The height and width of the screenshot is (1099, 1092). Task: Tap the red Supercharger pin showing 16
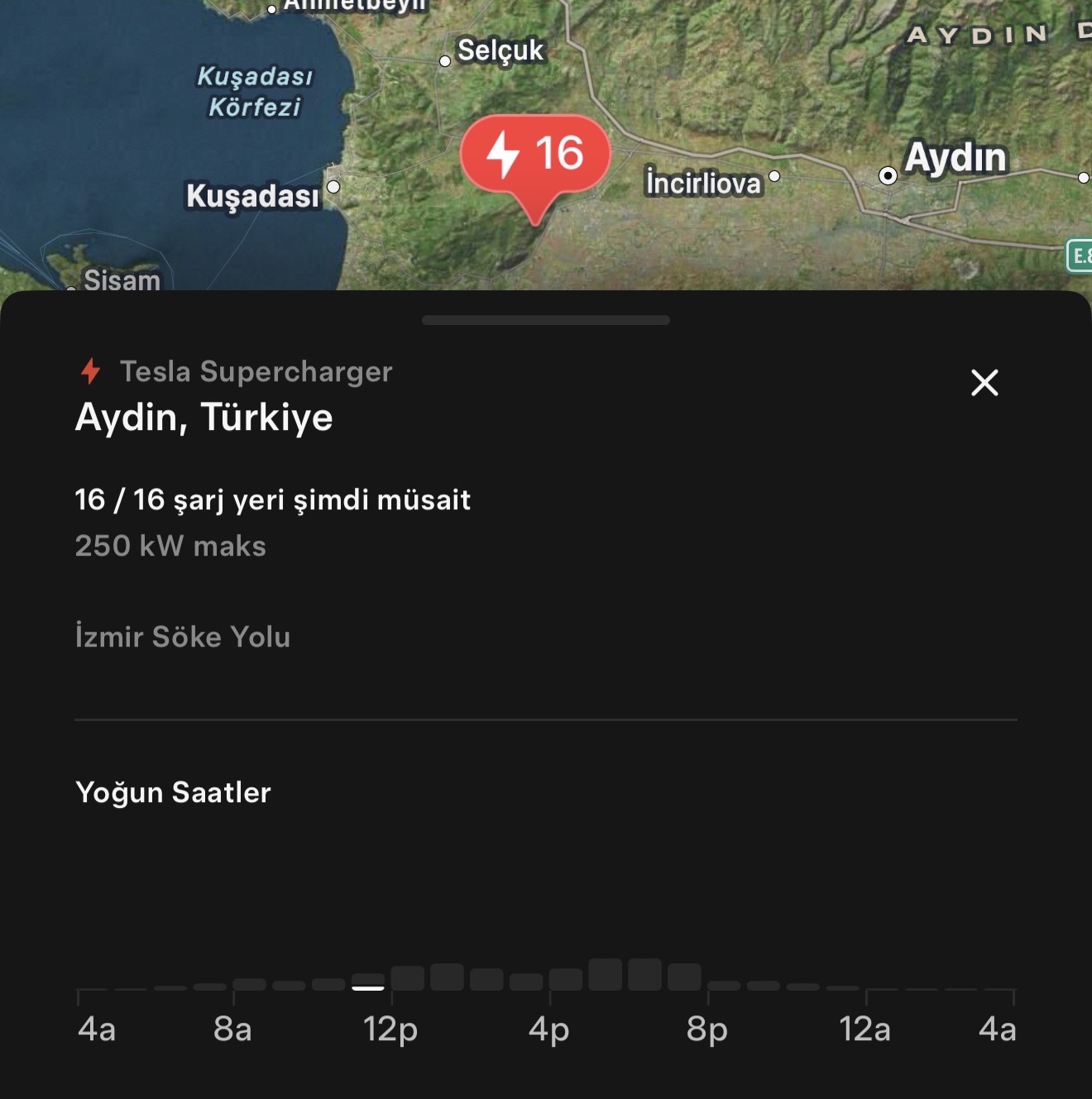point(535,156)
